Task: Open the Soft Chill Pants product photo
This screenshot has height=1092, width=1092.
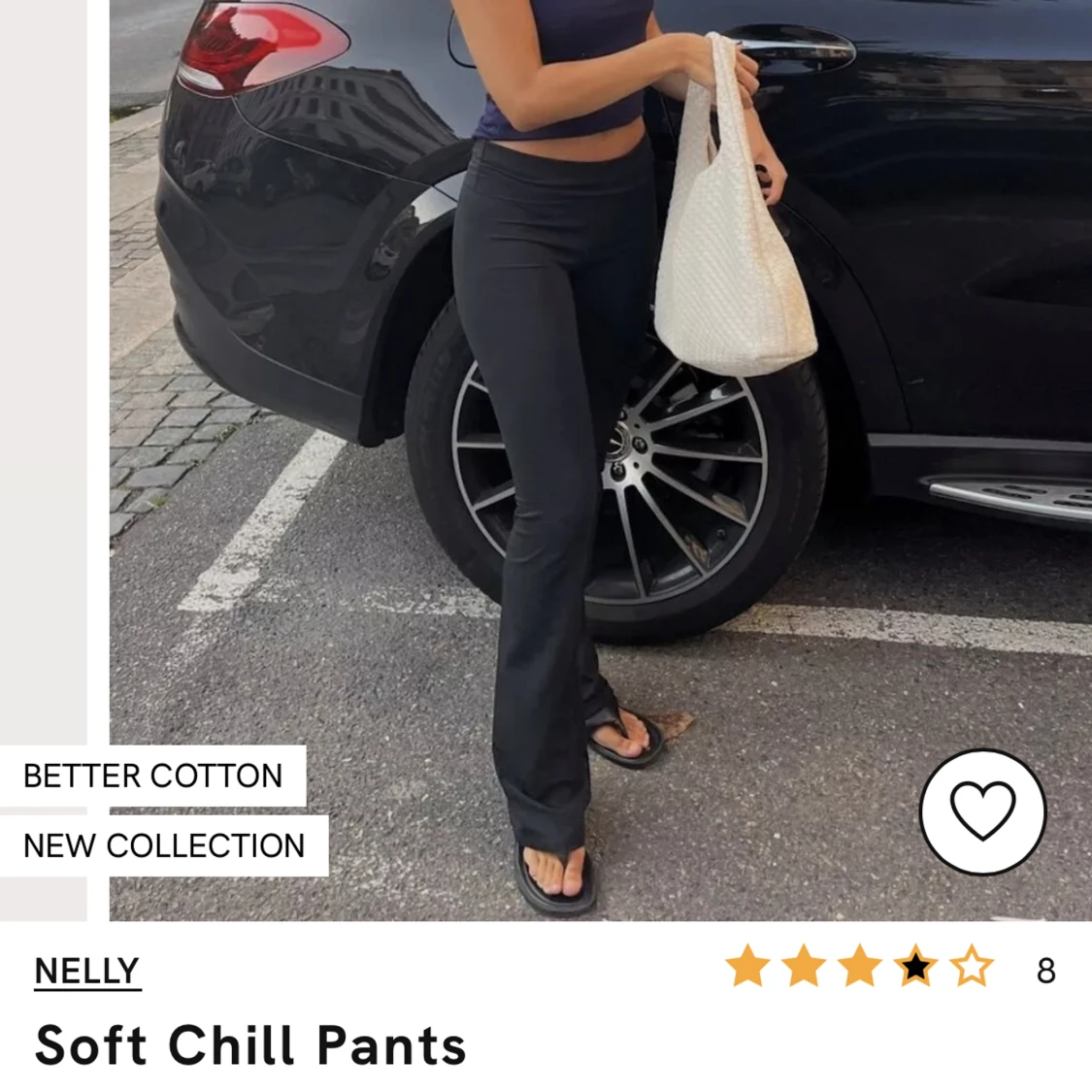Action: click(582, 437)
